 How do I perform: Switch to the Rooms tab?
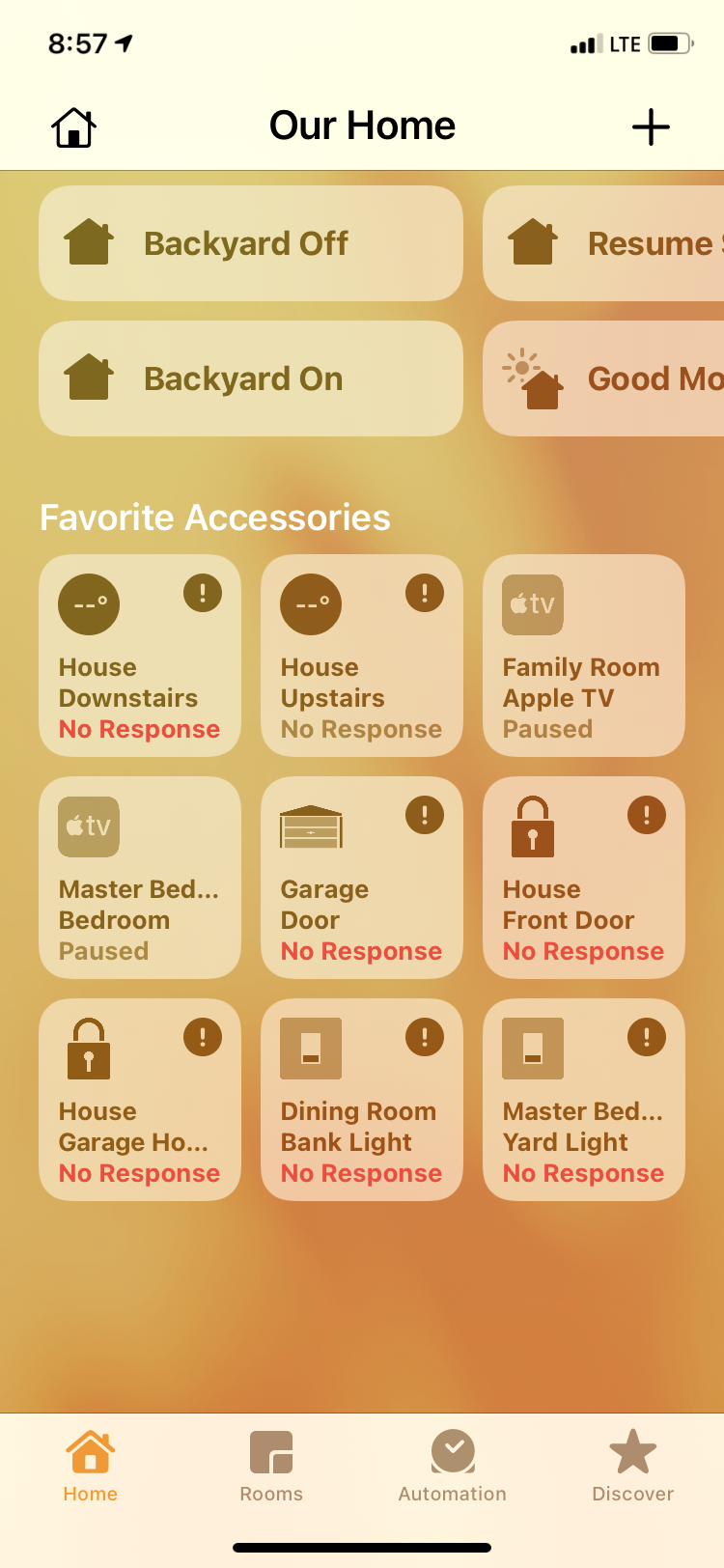tap(271, 1466)
